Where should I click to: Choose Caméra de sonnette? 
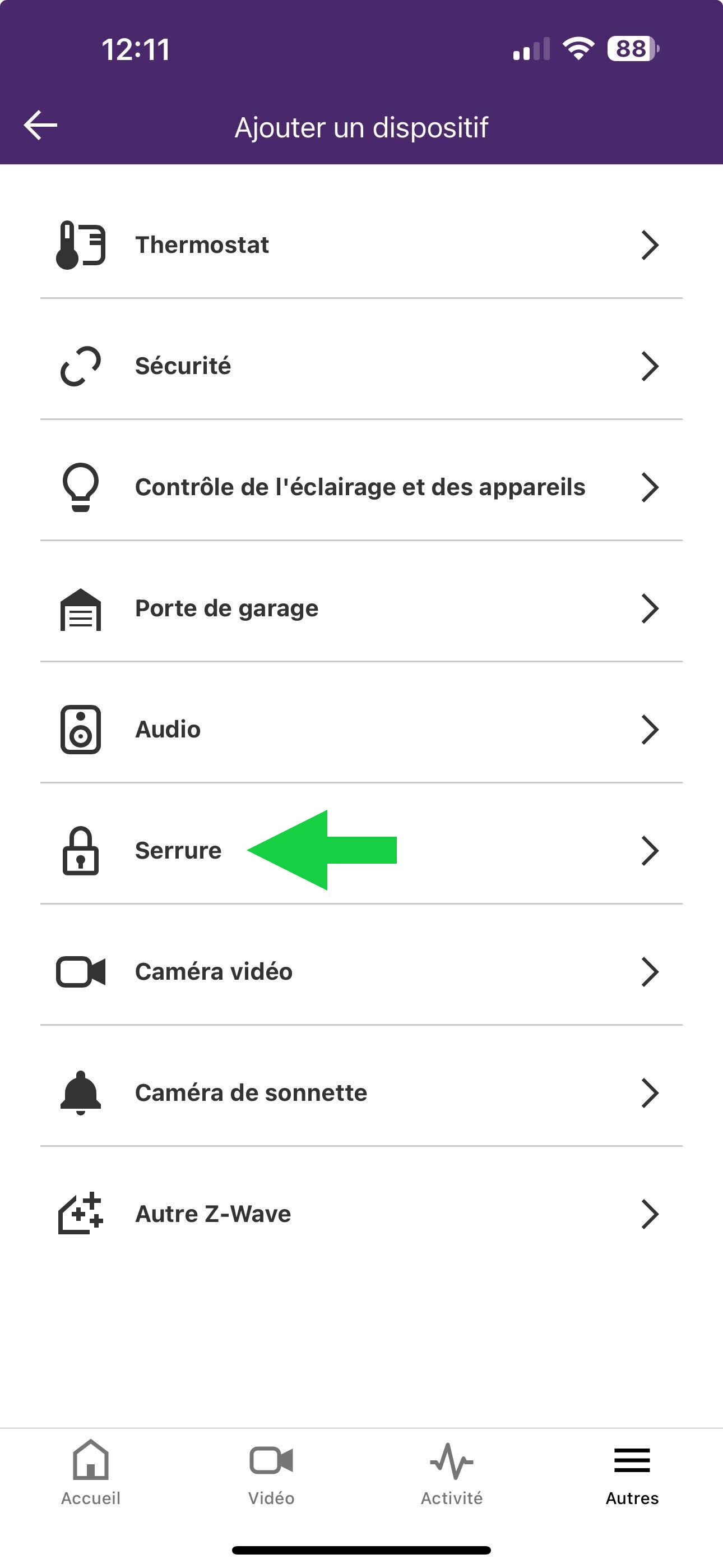(x=361, y=1092)
